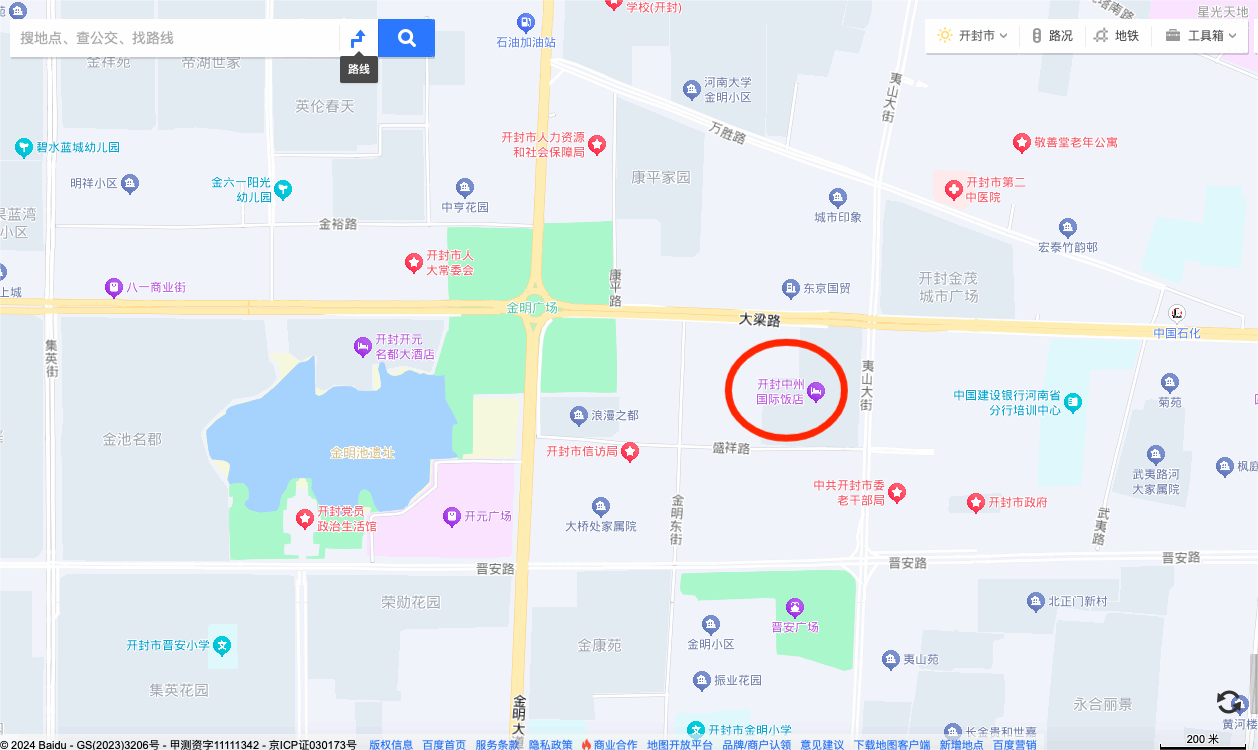Open the 版权信息 footer link
The height and width of the screenshot is (750, 1258).
(391, 744)
